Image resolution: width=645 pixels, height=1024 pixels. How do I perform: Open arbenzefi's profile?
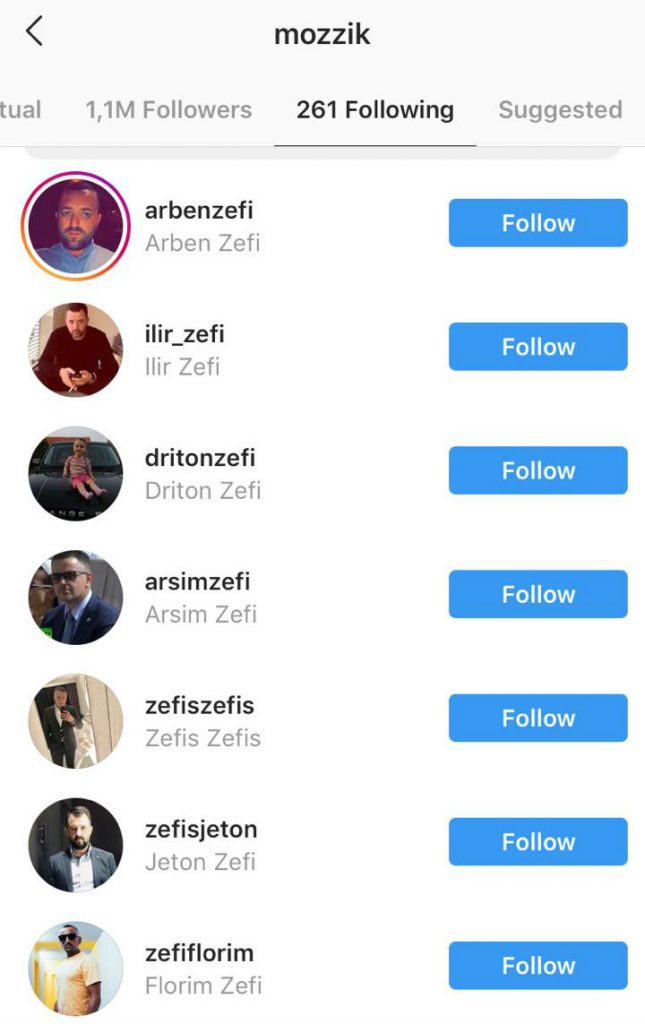pyautogui.click(x=199, y=211)
